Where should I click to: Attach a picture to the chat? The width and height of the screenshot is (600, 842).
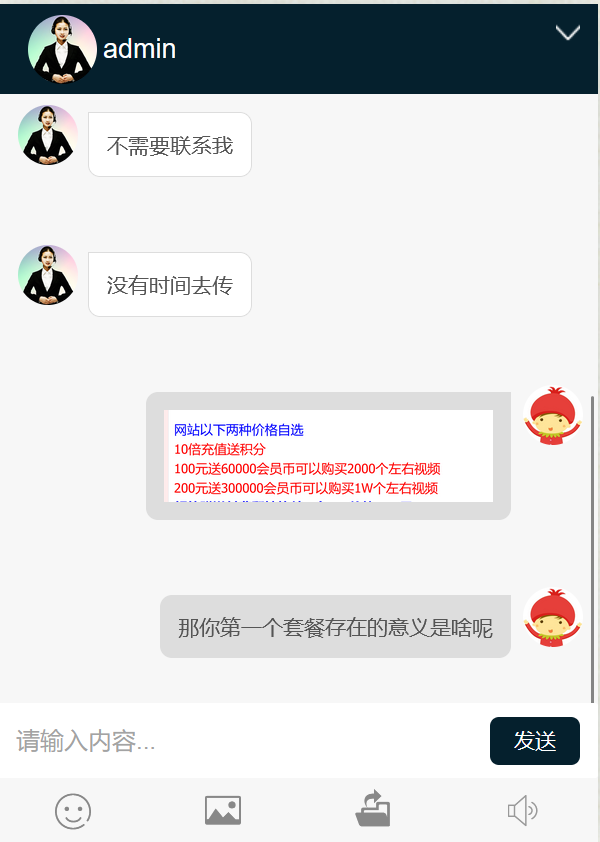(223, 810)
